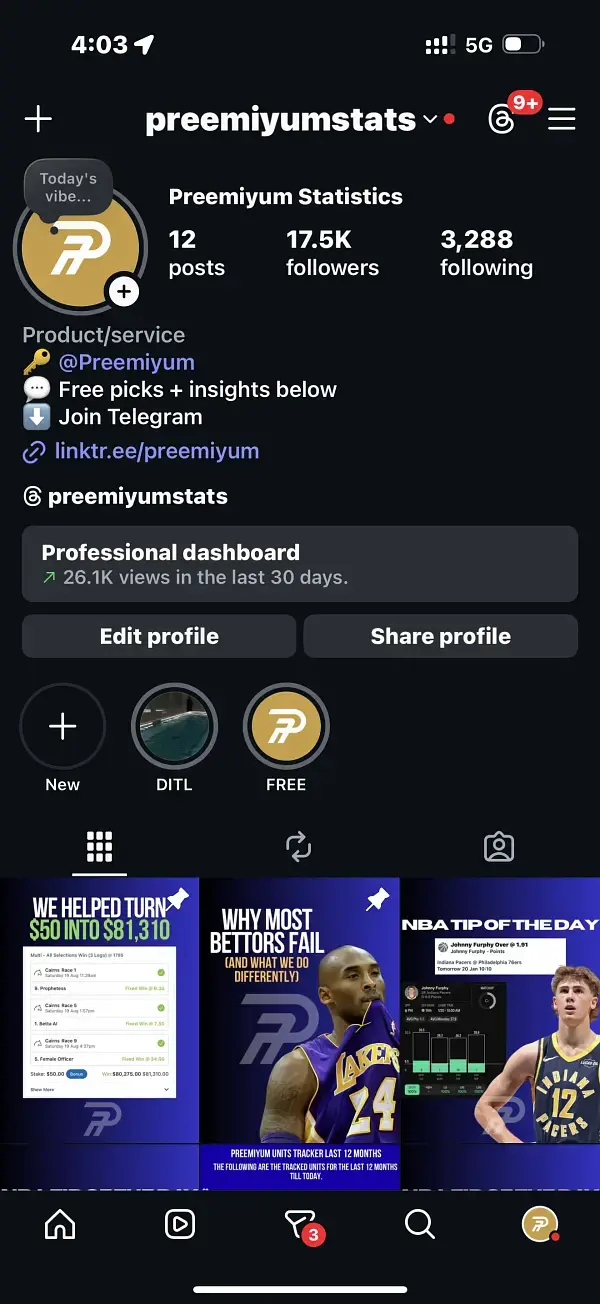Tap the Share profile button

(x=440, y=636)
